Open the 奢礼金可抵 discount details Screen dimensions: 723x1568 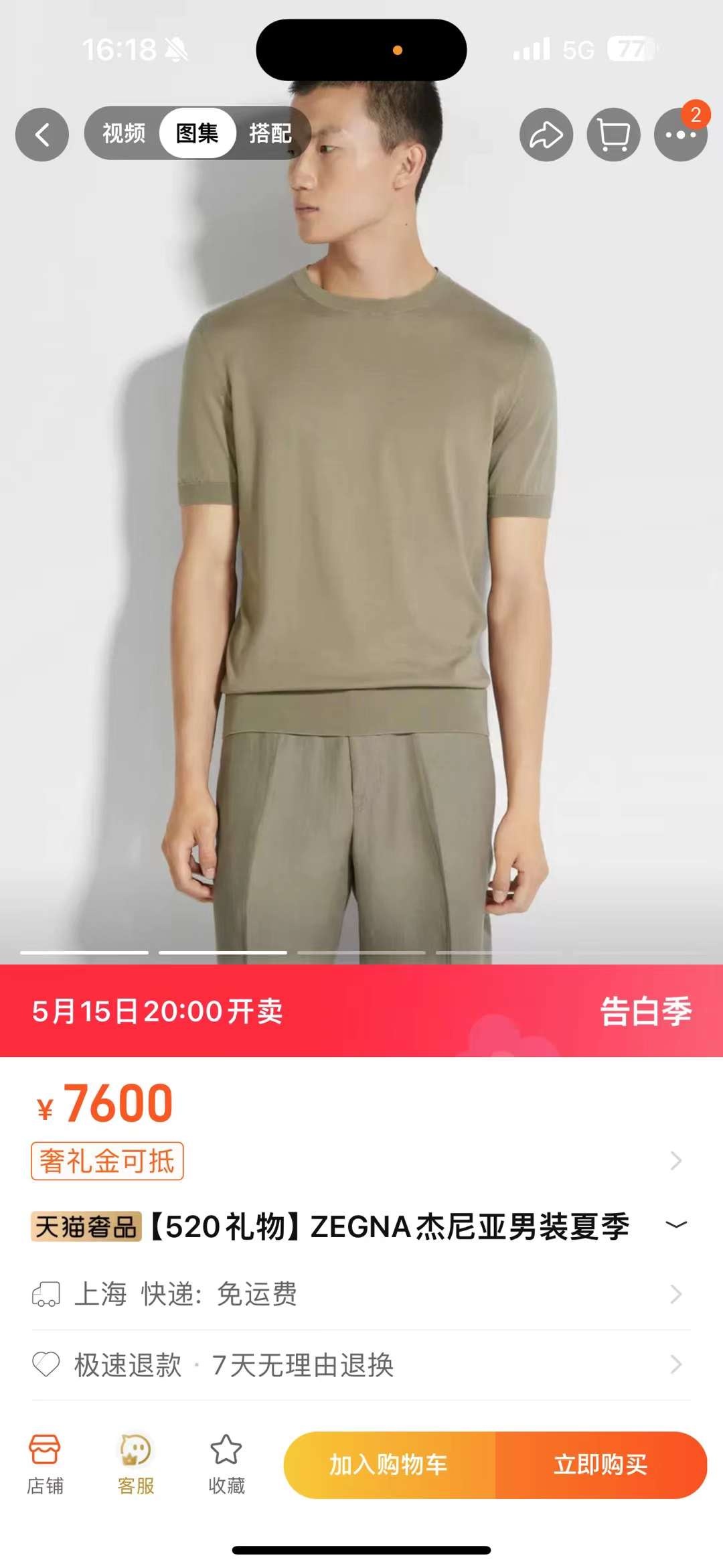(107, 1161)
